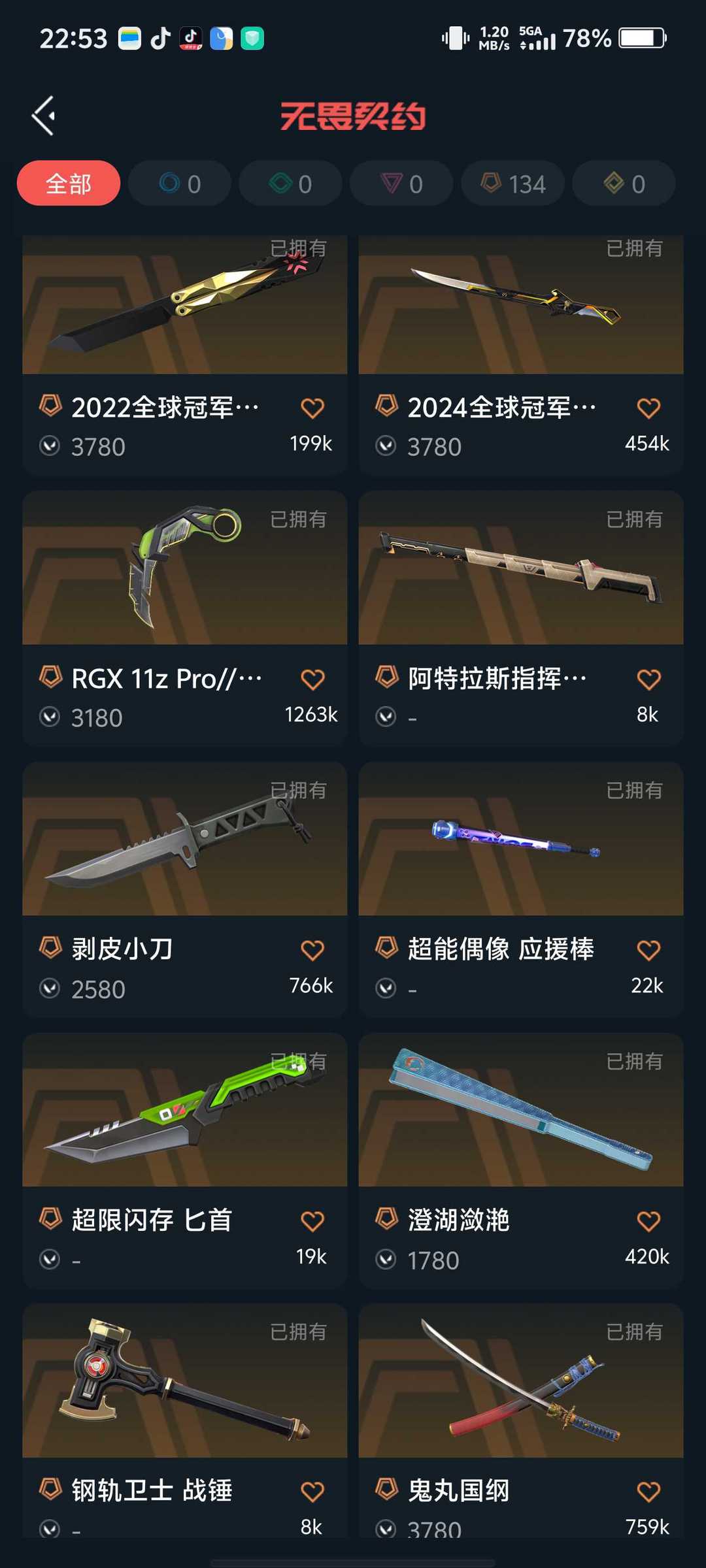Image resolution: width=706 pixels, height=1568 pixels.
Task: Tap the heart on 鬼丸国纲 card
Action: pos(648,1493)
